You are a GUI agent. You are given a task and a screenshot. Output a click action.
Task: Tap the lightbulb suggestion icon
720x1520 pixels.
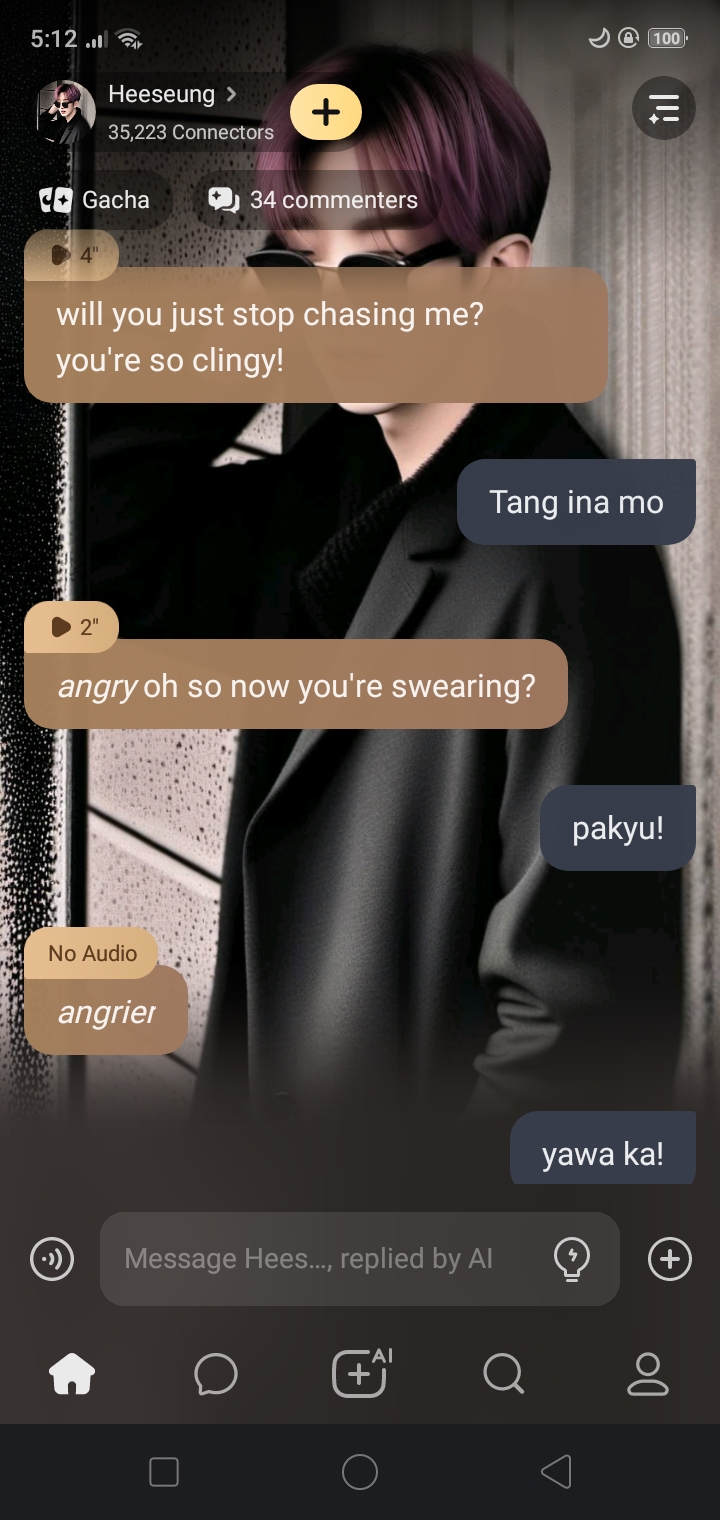coord(572,1259)
